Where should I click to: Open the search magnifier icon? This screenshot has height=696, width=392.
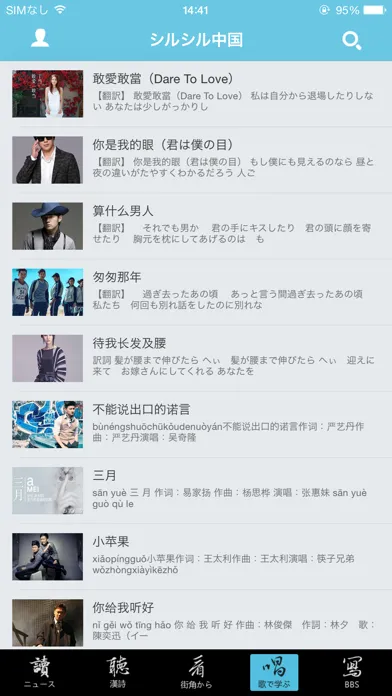click(x=352, y=40)
